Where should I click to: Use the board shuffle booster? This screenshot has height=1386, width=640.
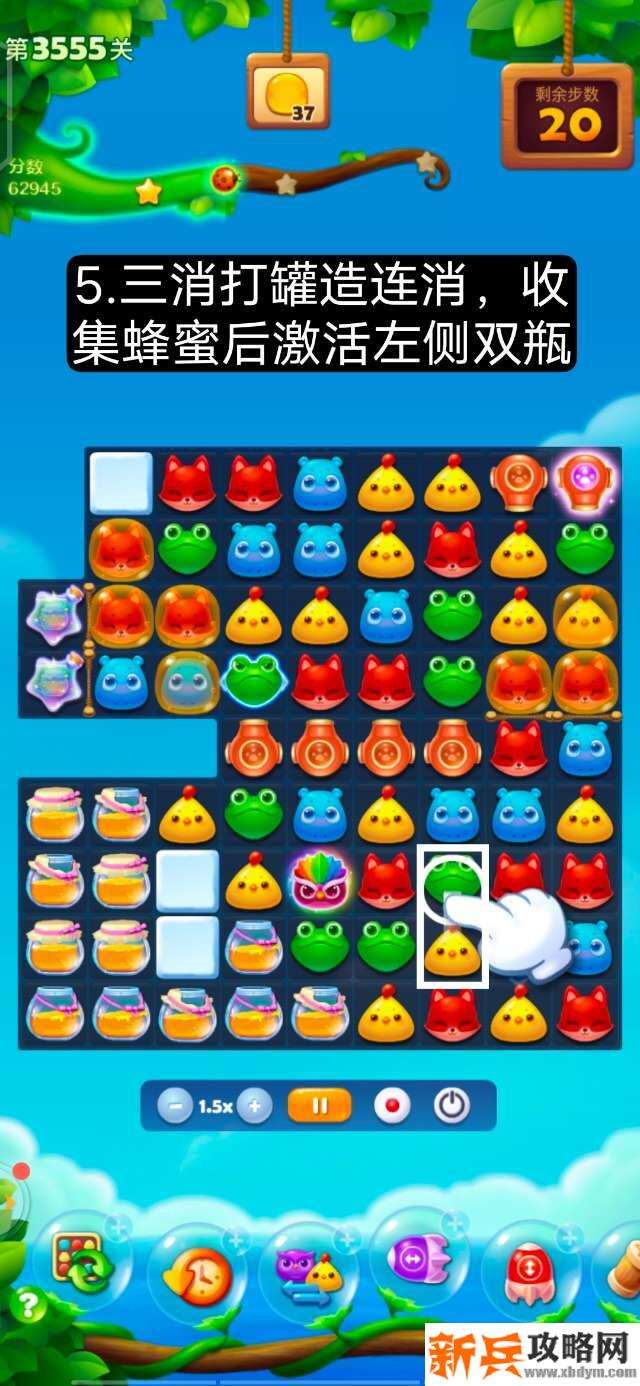pyautogui.click(x=82, y=1261)
